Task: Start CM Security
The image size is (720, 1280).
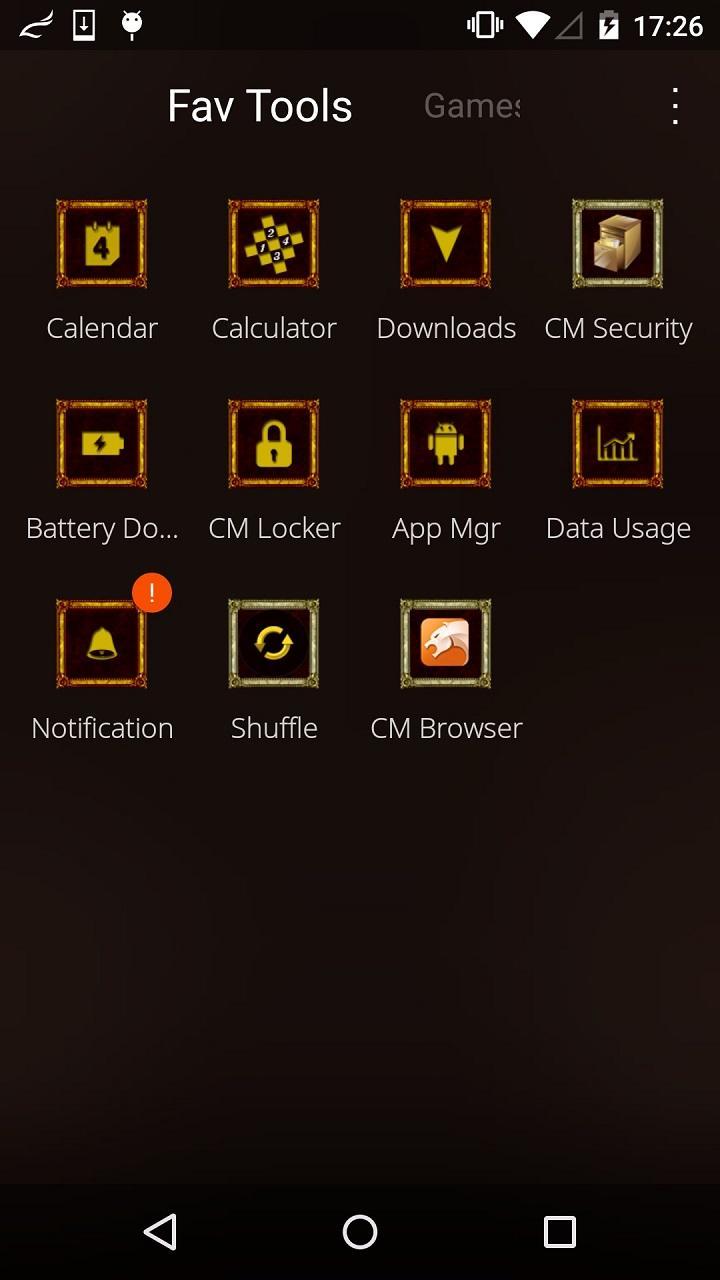Action: coord(617,243)
